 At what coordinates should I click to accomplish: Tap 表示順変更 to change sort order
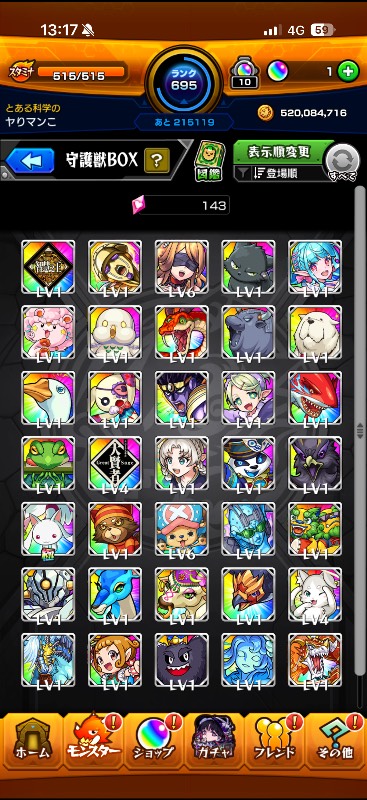click(x=279, y=153)
